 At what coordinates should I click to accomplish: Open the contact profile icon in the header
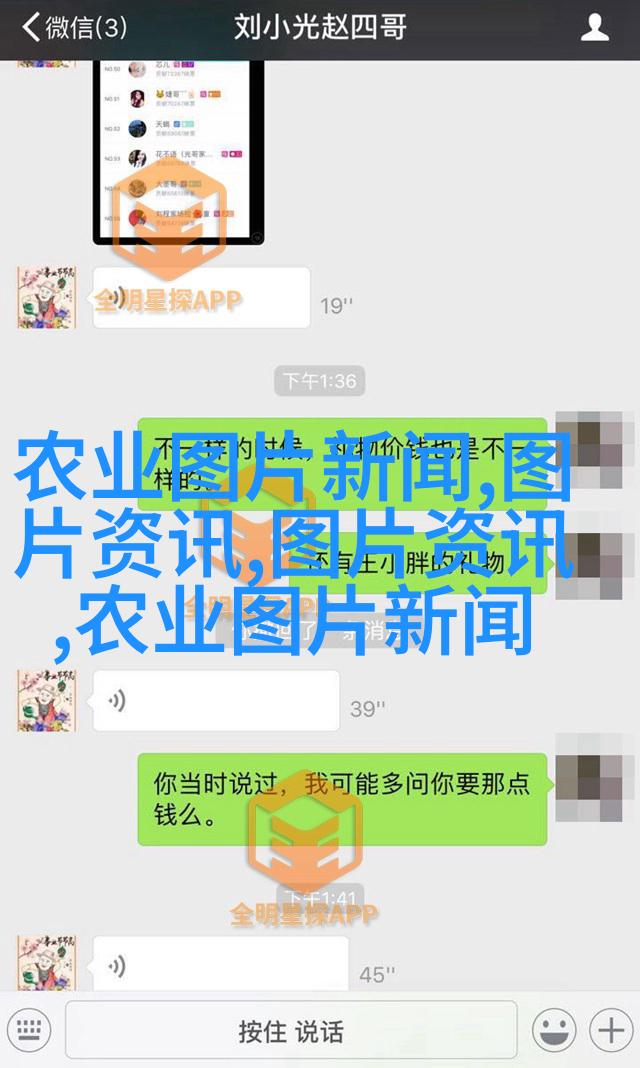(x=594, y=27)
